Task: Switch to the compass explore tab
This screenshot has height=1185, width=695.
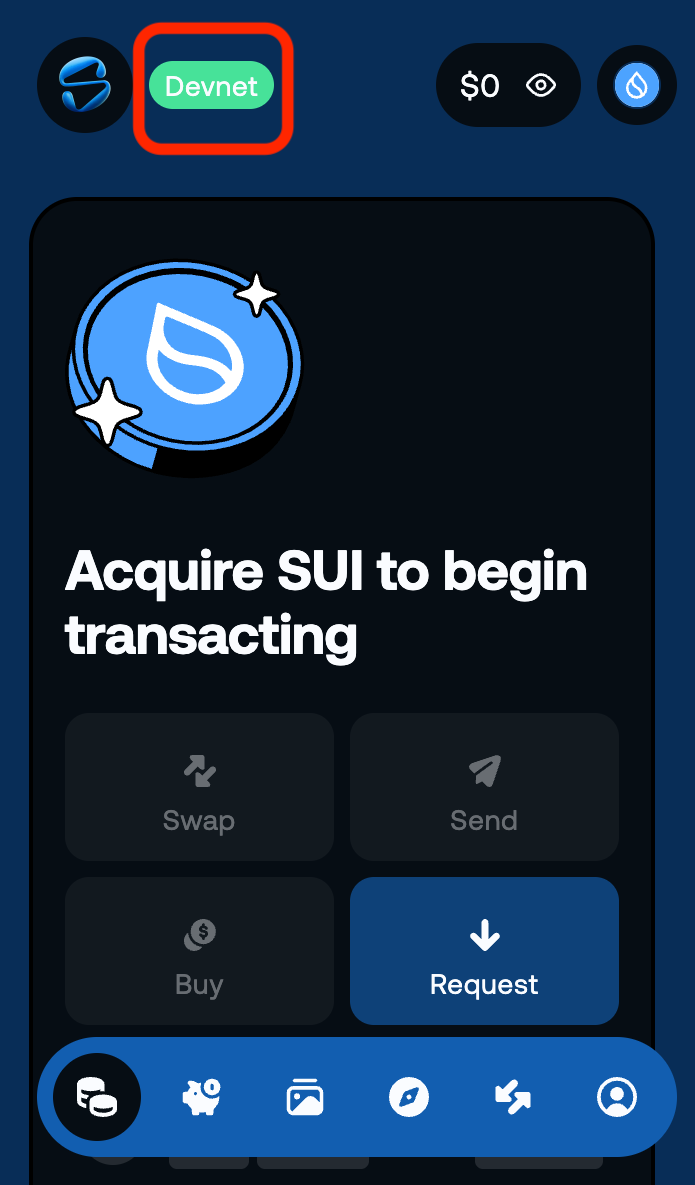Action: click(x=409, y=1098)
